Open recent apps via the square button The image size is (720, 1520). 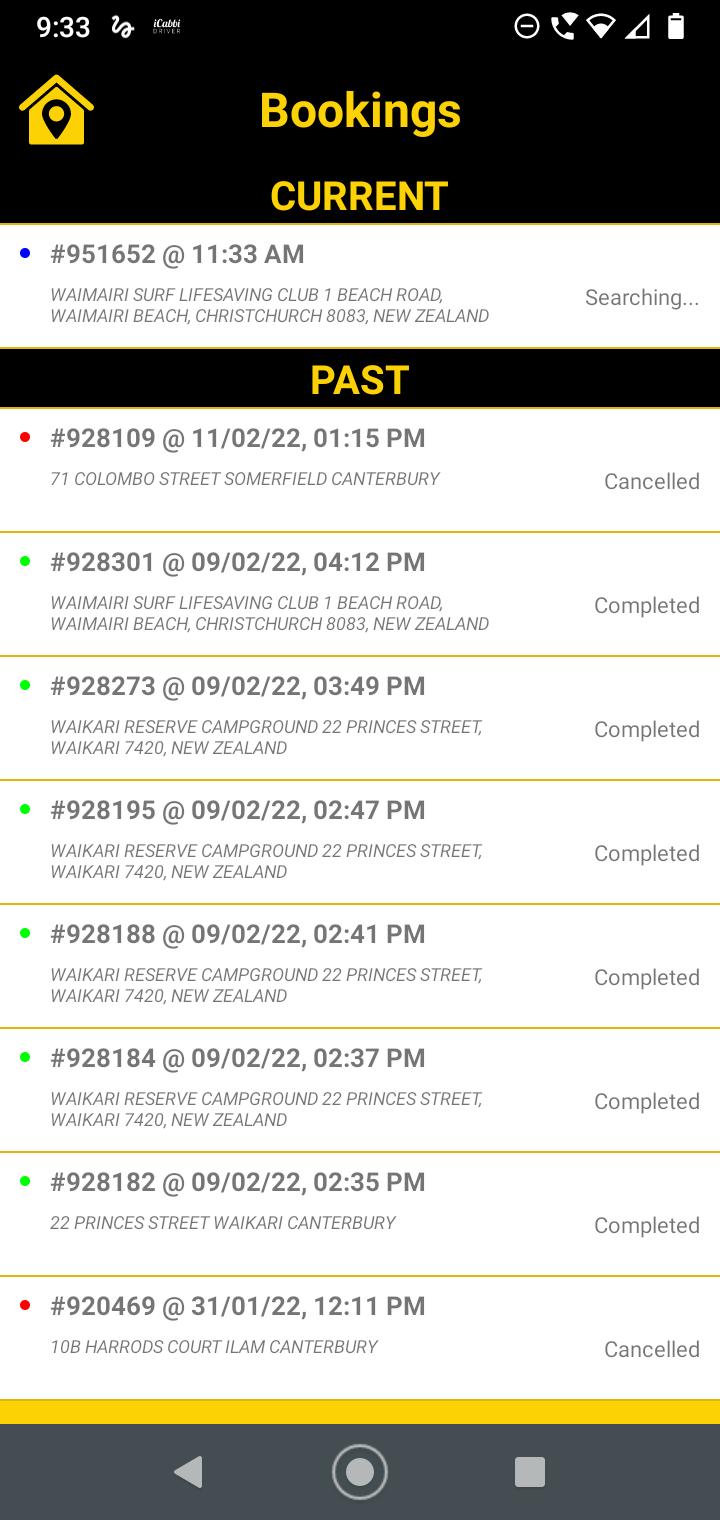[x=530, y=1472]
